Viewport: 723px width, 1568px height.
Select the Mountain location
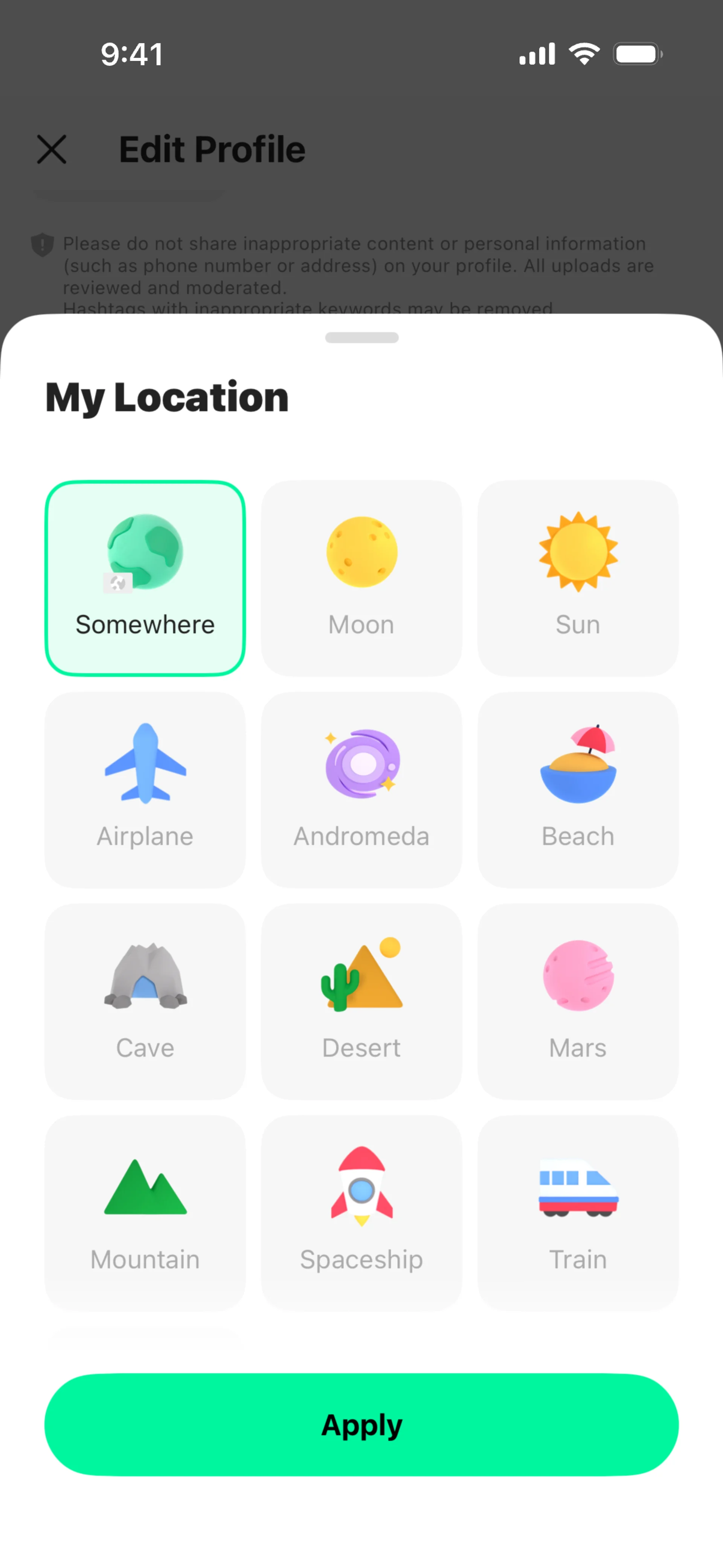pyautogui.click(x=145, y=1212)
